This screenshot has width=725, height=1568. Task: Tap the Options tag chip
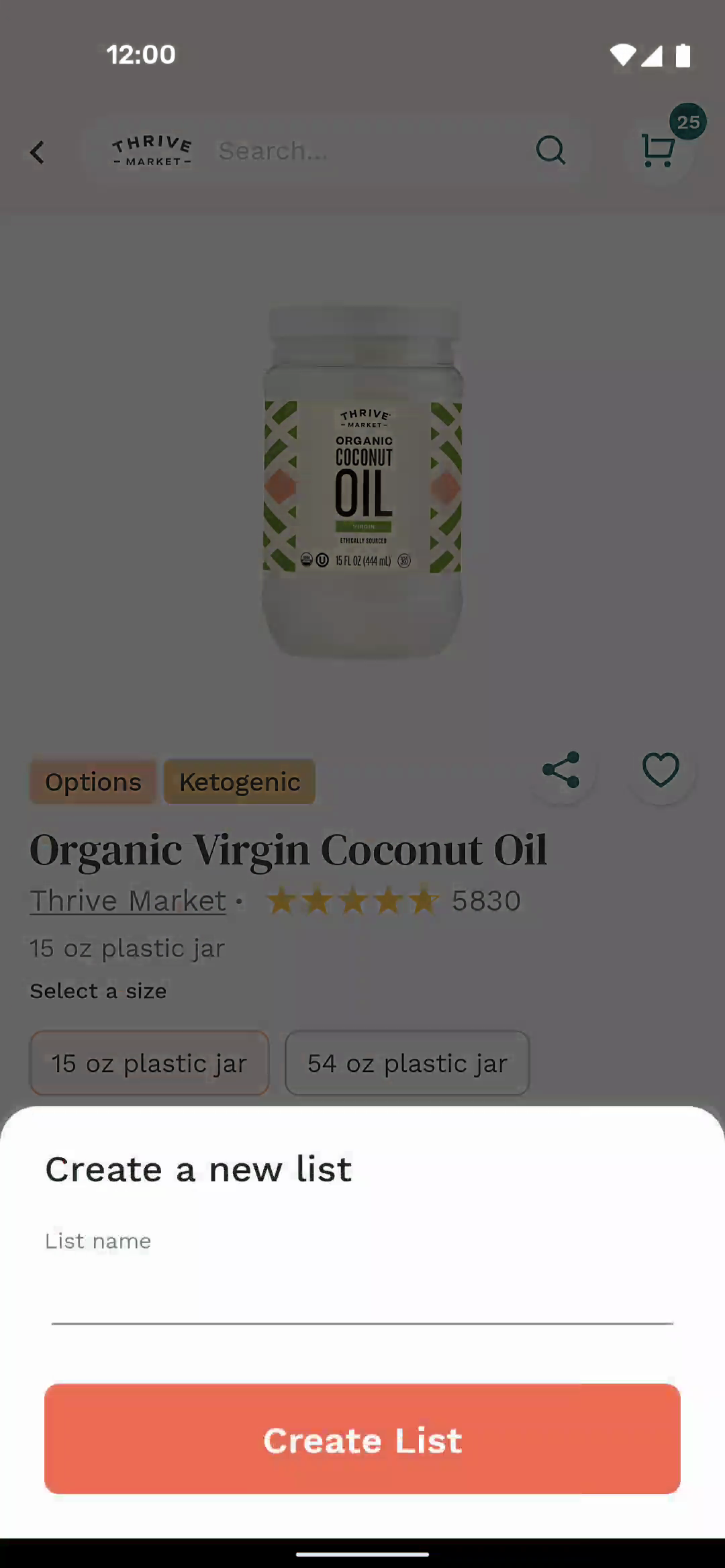[93, 782]
